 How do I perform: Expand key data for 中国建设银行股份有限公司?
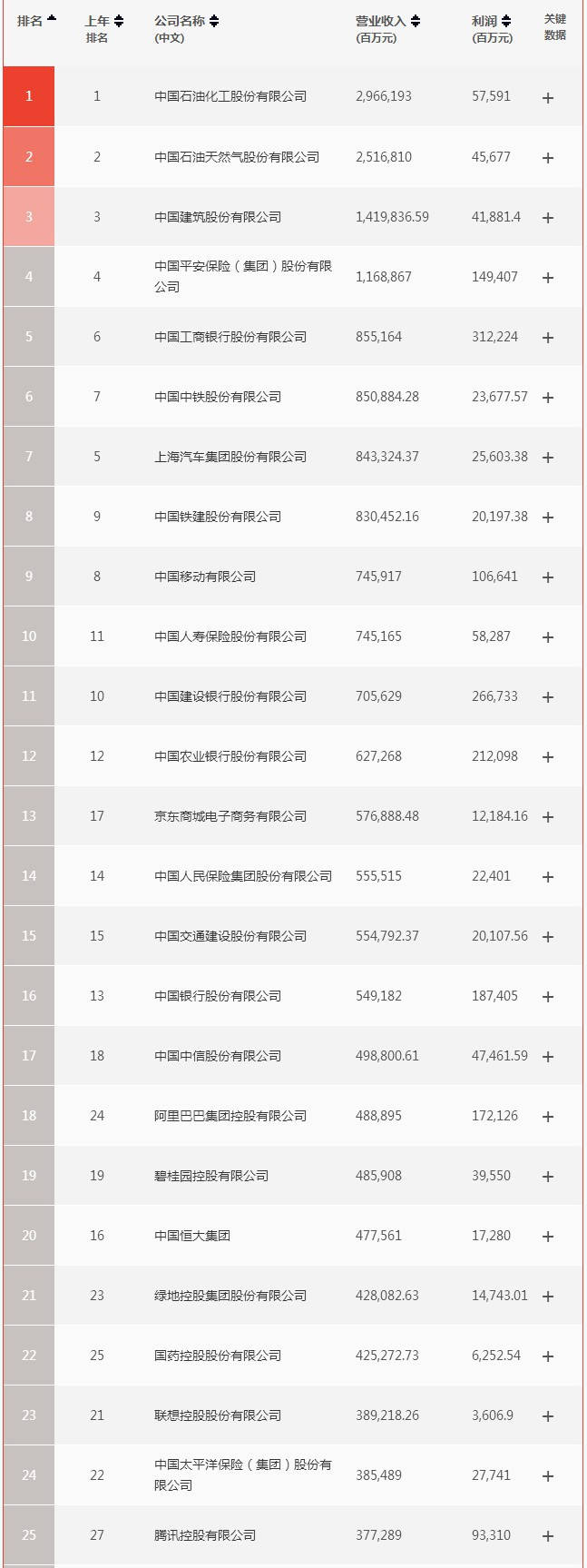(548, 696)
